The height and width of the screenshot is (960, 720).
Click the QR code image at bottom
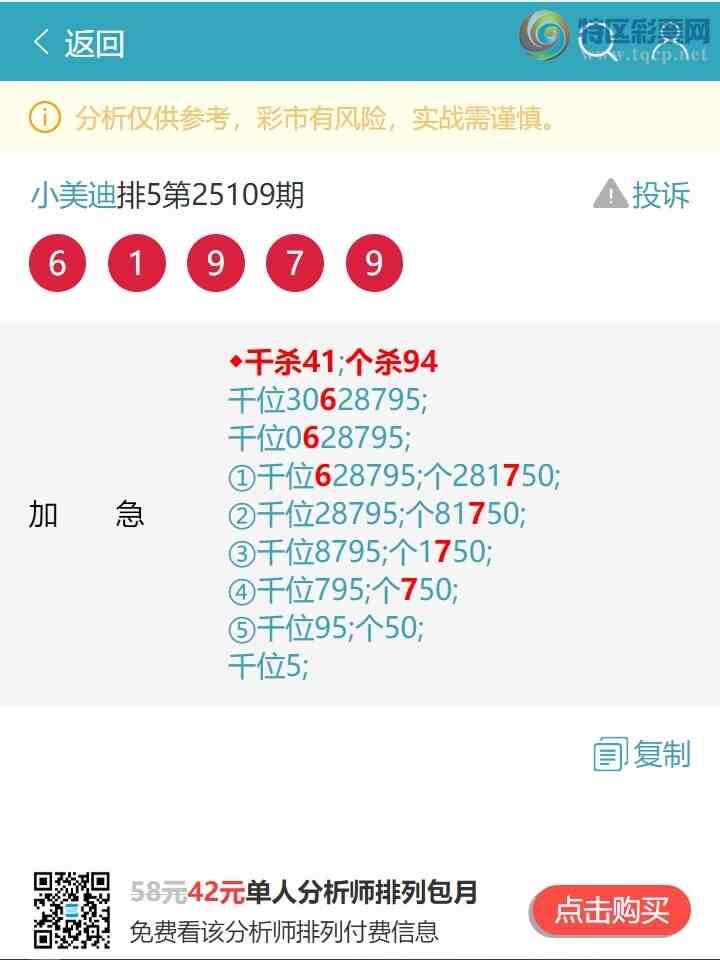pyautogui.click(x=71, y=903)
